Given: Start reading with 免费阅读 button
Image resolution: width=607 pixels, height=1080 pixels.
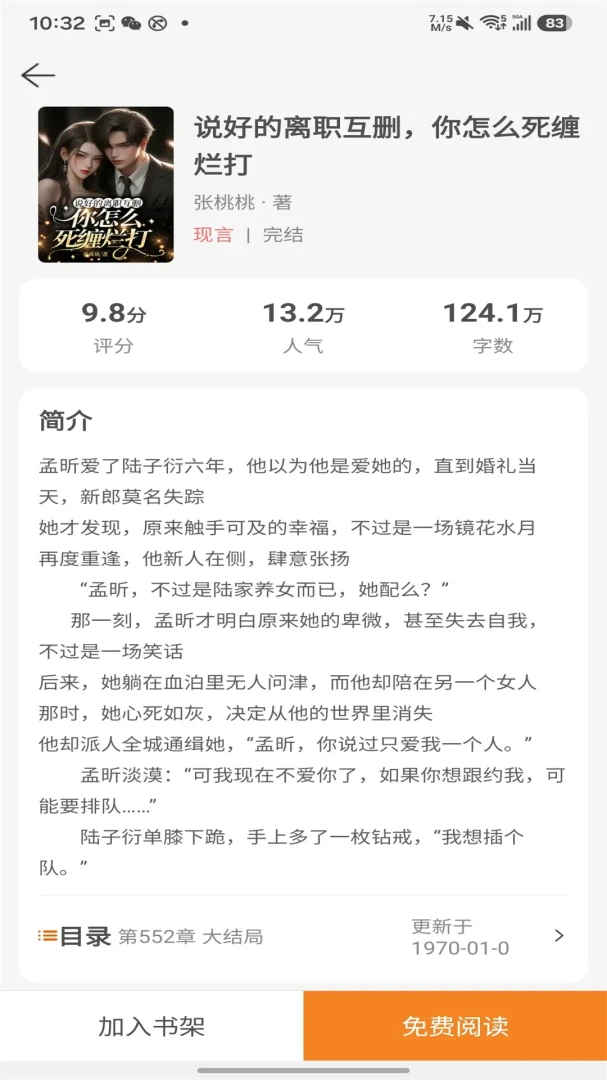Looking at the screenshot, I should click(455, 1026).
